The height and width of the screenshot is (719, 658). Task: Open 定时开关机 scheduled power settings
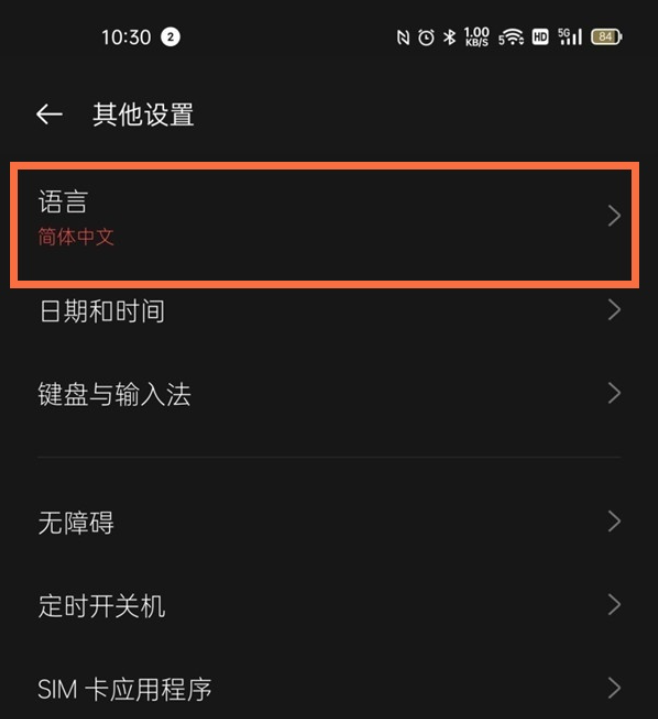[322, 605]
